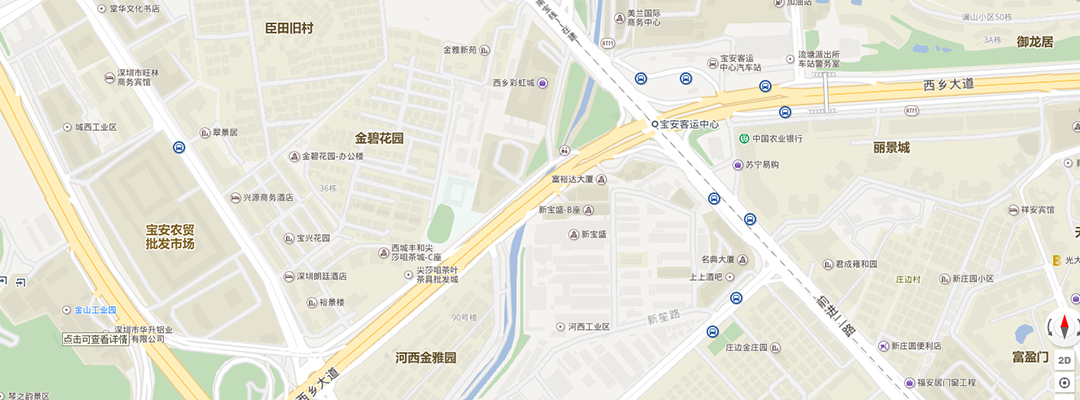1080x400 pixels.
Task: Tap the 点击可查看详情 tooltip for details
Action: [x=96, y=340]
